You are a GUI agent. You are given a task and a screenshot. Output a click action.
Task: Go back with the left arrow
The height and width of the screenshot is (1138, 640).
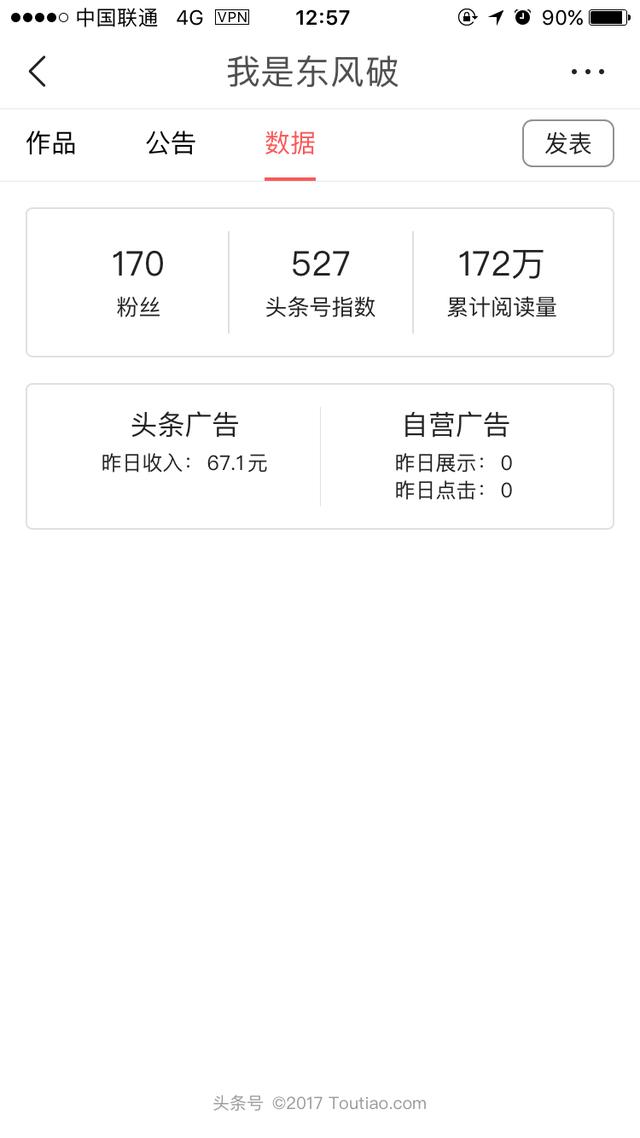pyautogui.click(x=38, y=72)
